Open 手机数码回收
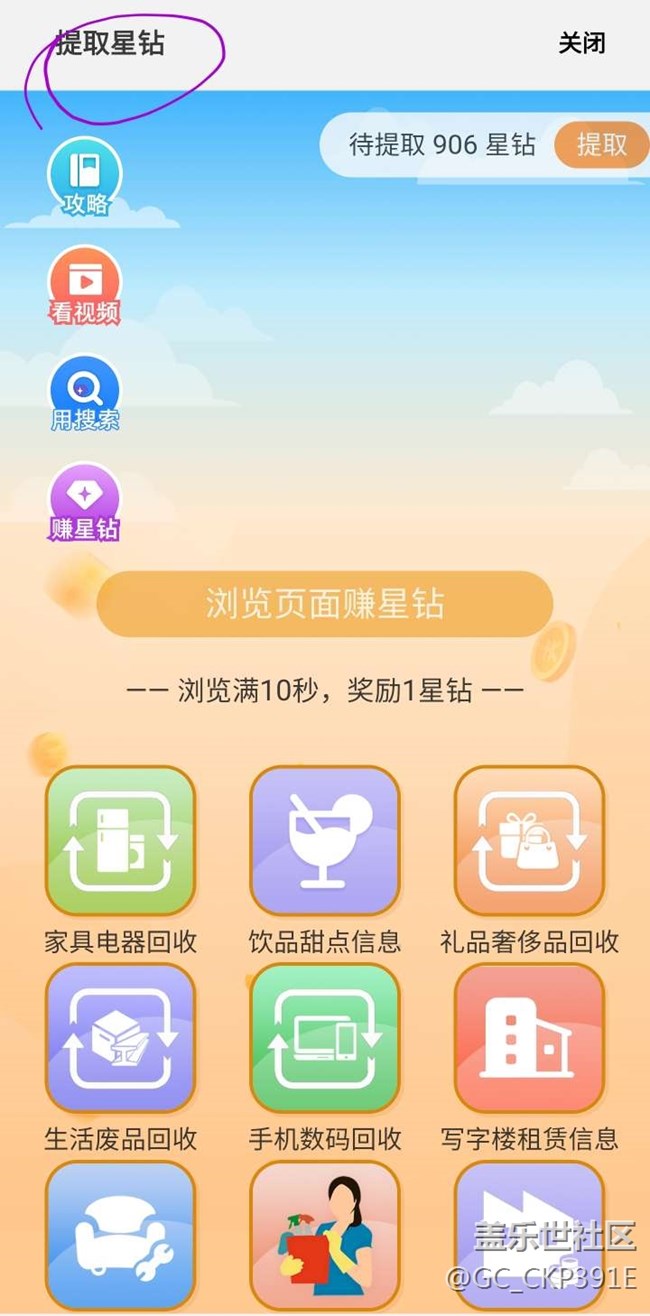Screen dimensions: 650x1316 (324, 1039)
